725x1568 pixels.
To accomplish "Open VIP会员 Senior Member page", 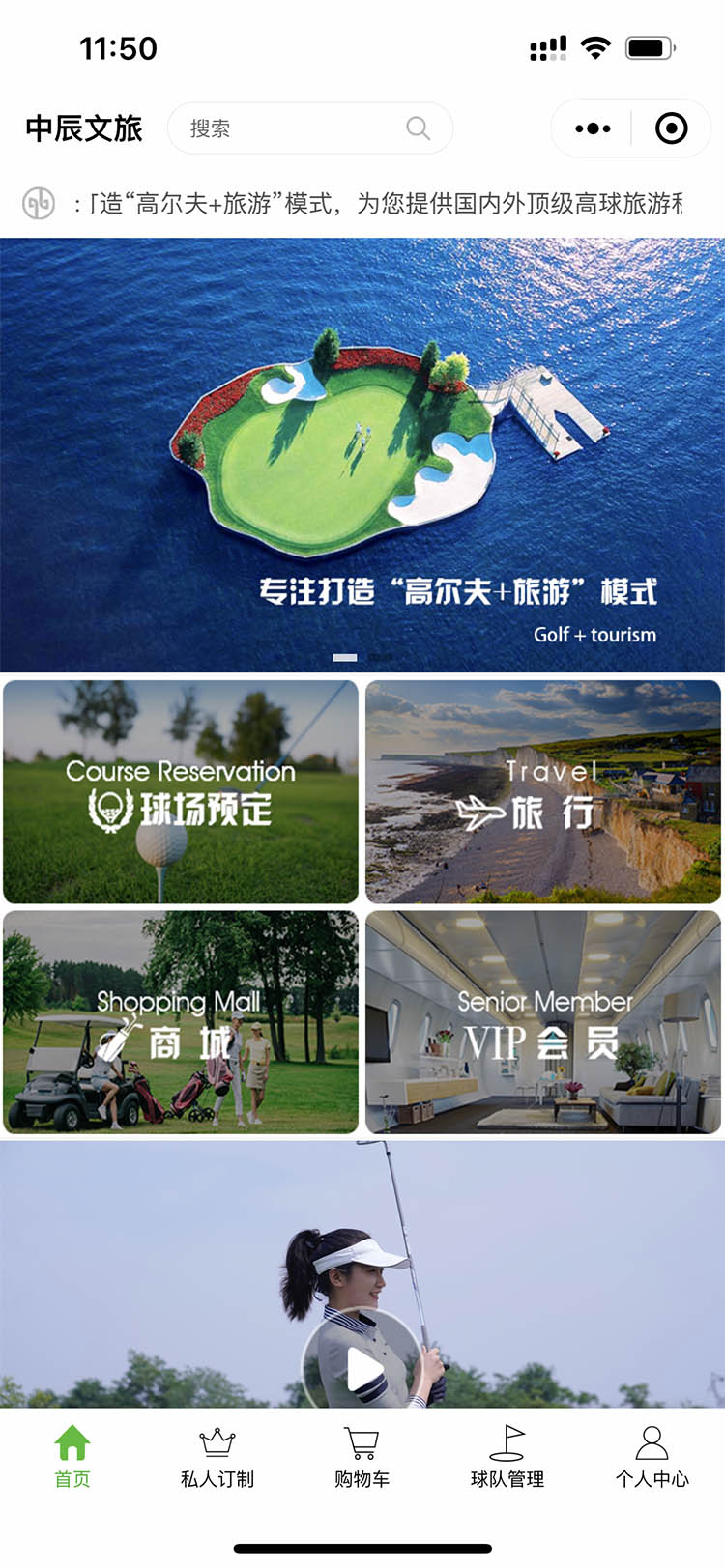I will pyautogui.click(x=543, y=1022).
